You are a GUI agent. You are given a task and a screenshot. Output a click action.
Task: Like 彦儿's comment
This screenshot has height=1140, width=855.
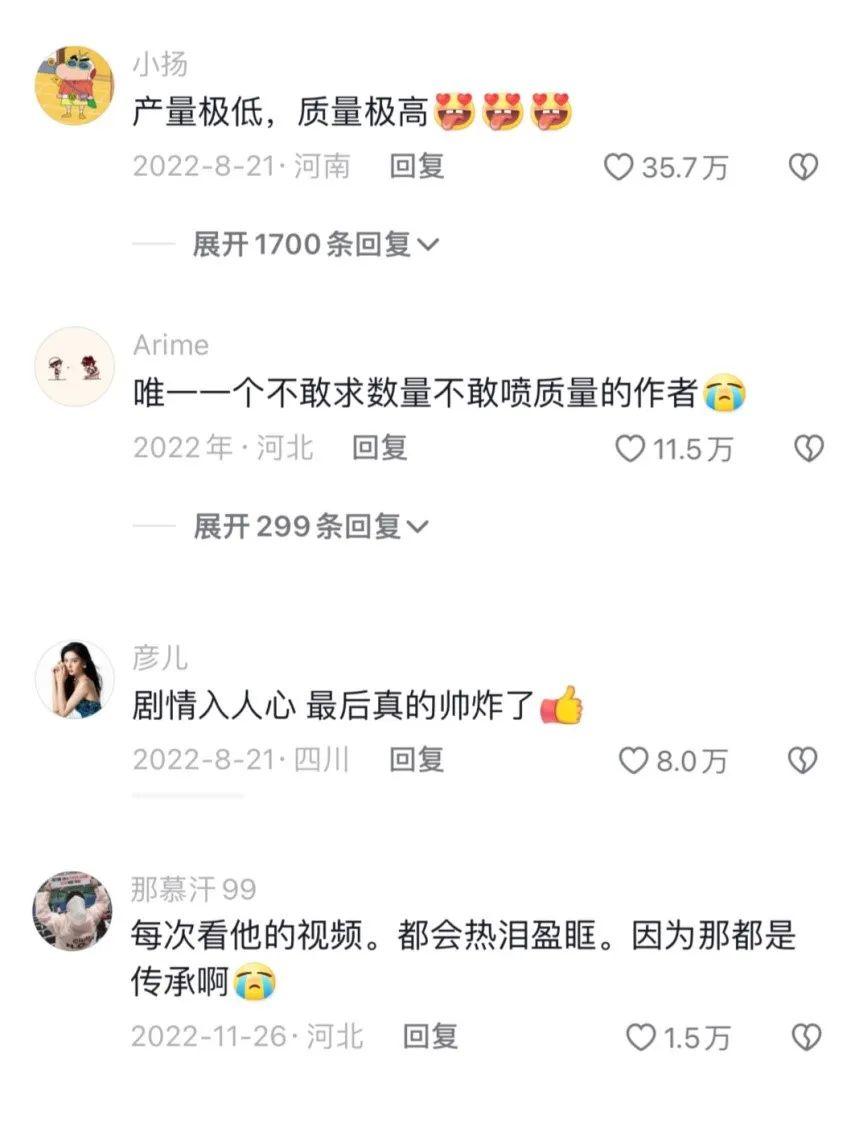click(633, 761)
